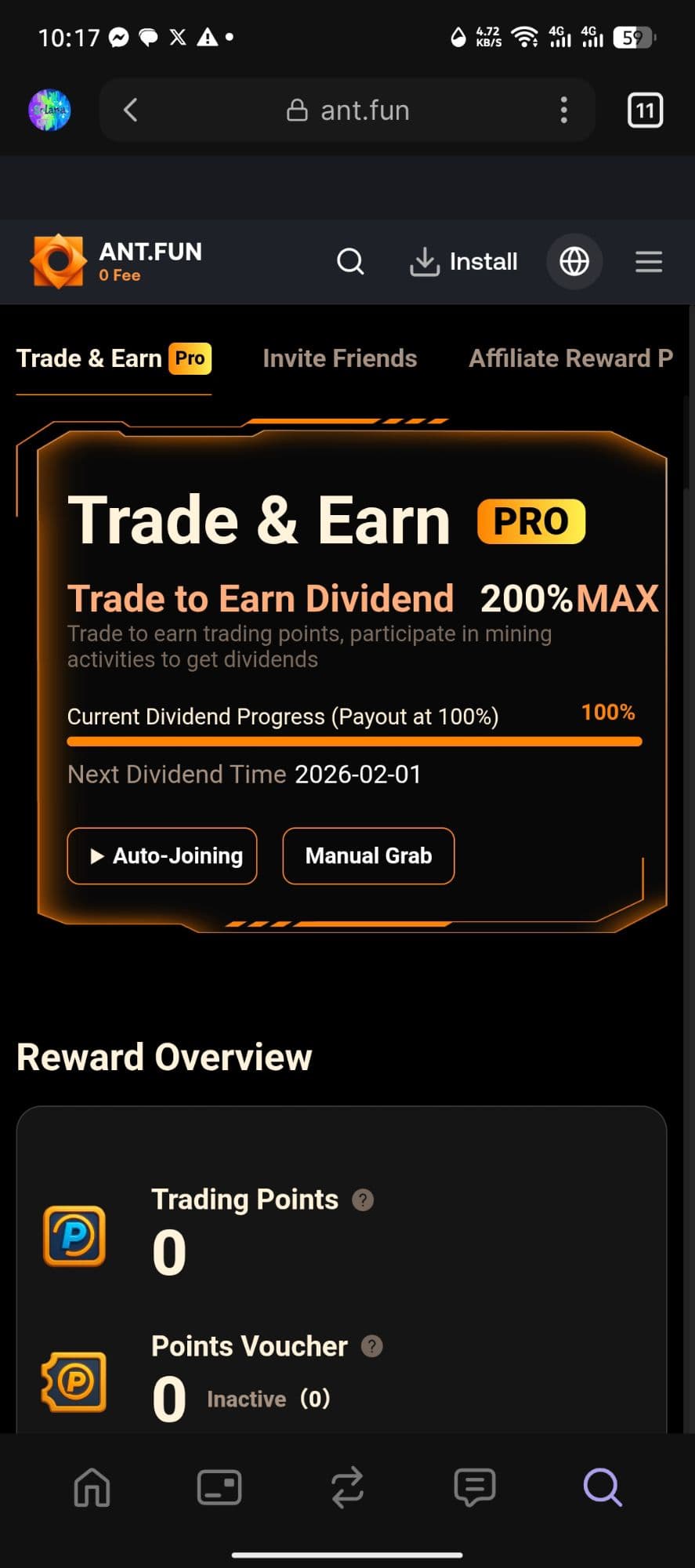Open the browser overflow menu

point(563,110)
